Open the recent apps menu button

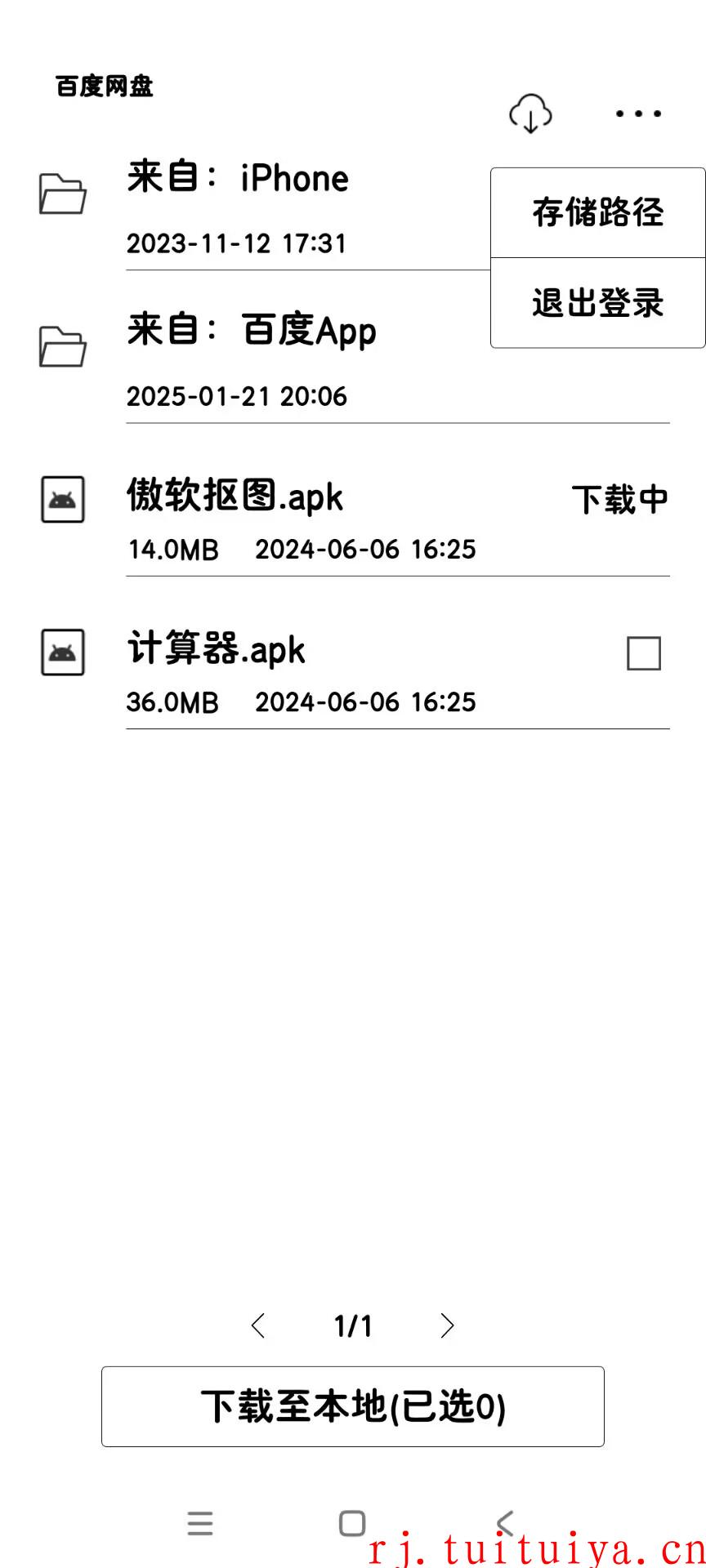pos(200,1523)
